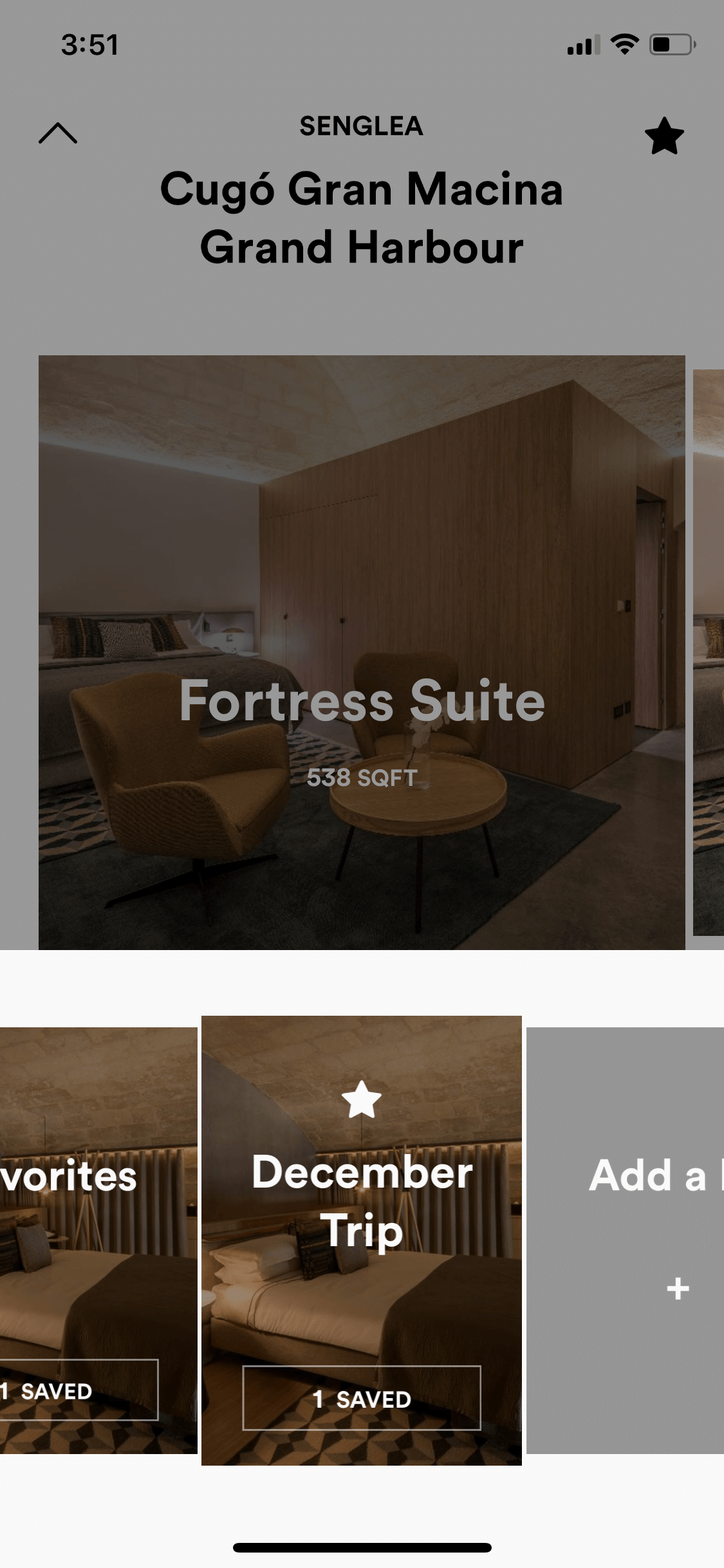
Task: Choose the Favorites list card
Action: click(98, 1240)
